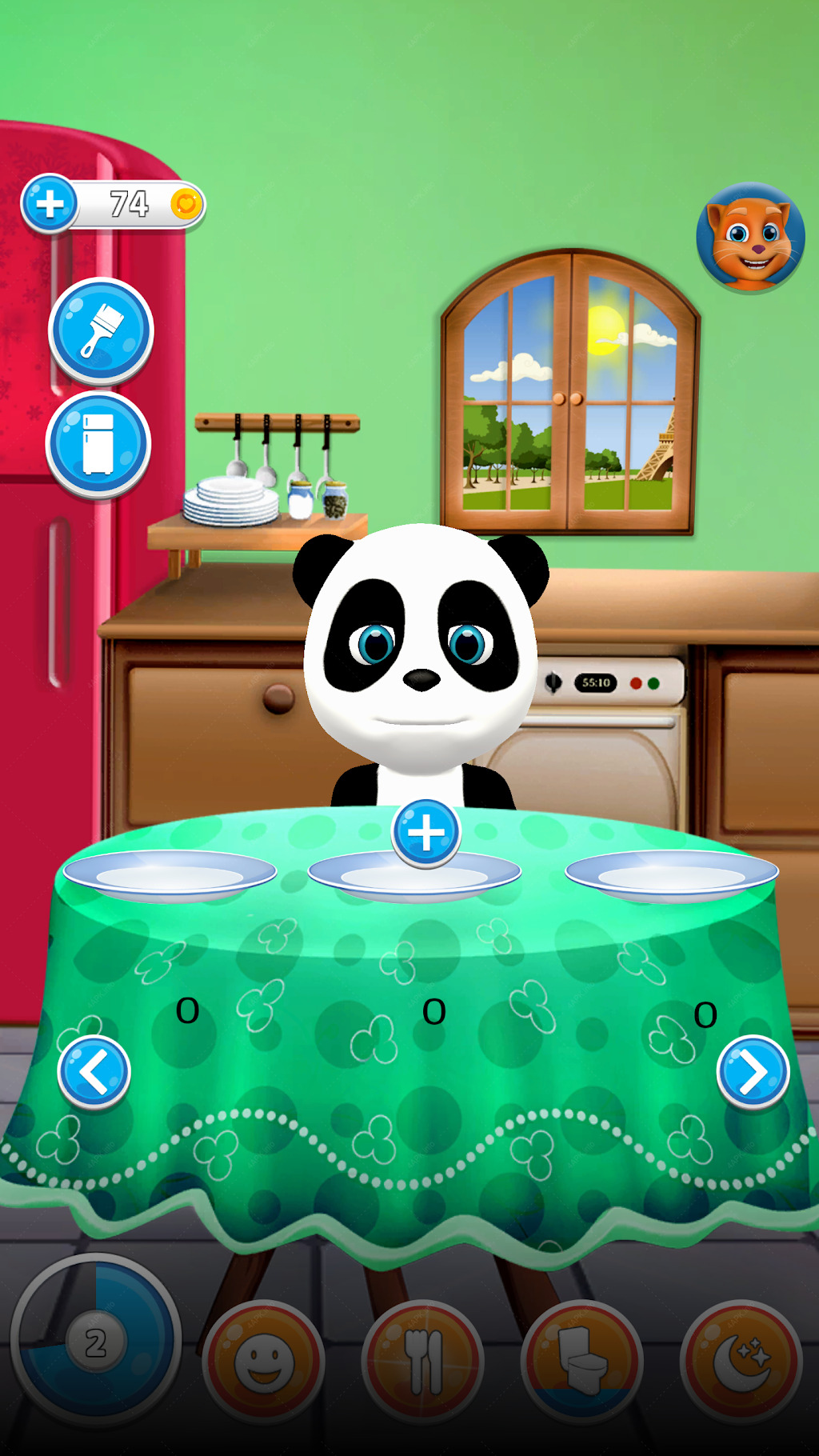The width and height of the screenshot is (819, 1456).
Task: Switch to the moon sleep room
Action: tap(741, 1362)
